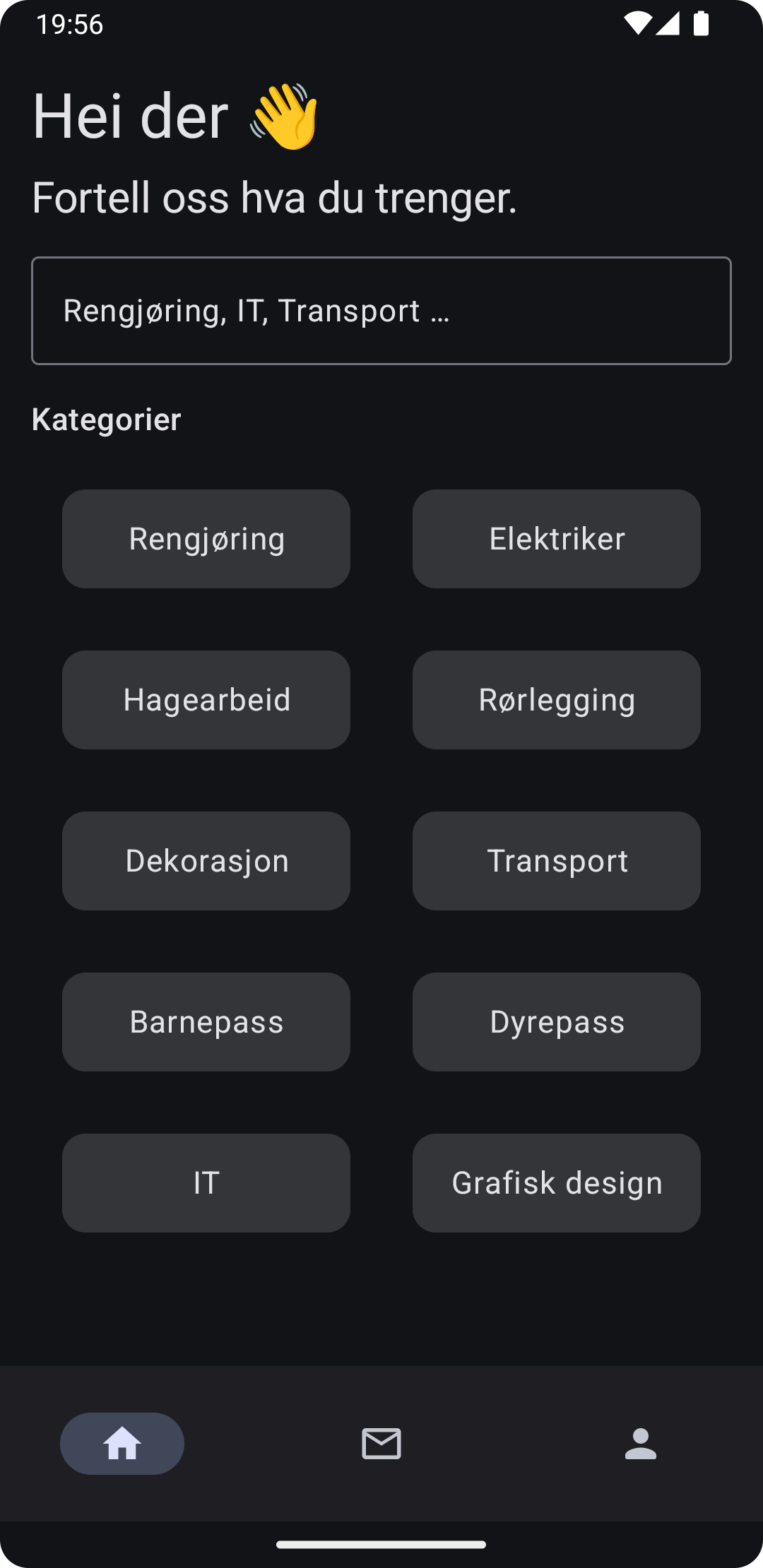Select the Elektriker category
The width and height of the screenshot is (763, 1568).
[x=556, y=538]
